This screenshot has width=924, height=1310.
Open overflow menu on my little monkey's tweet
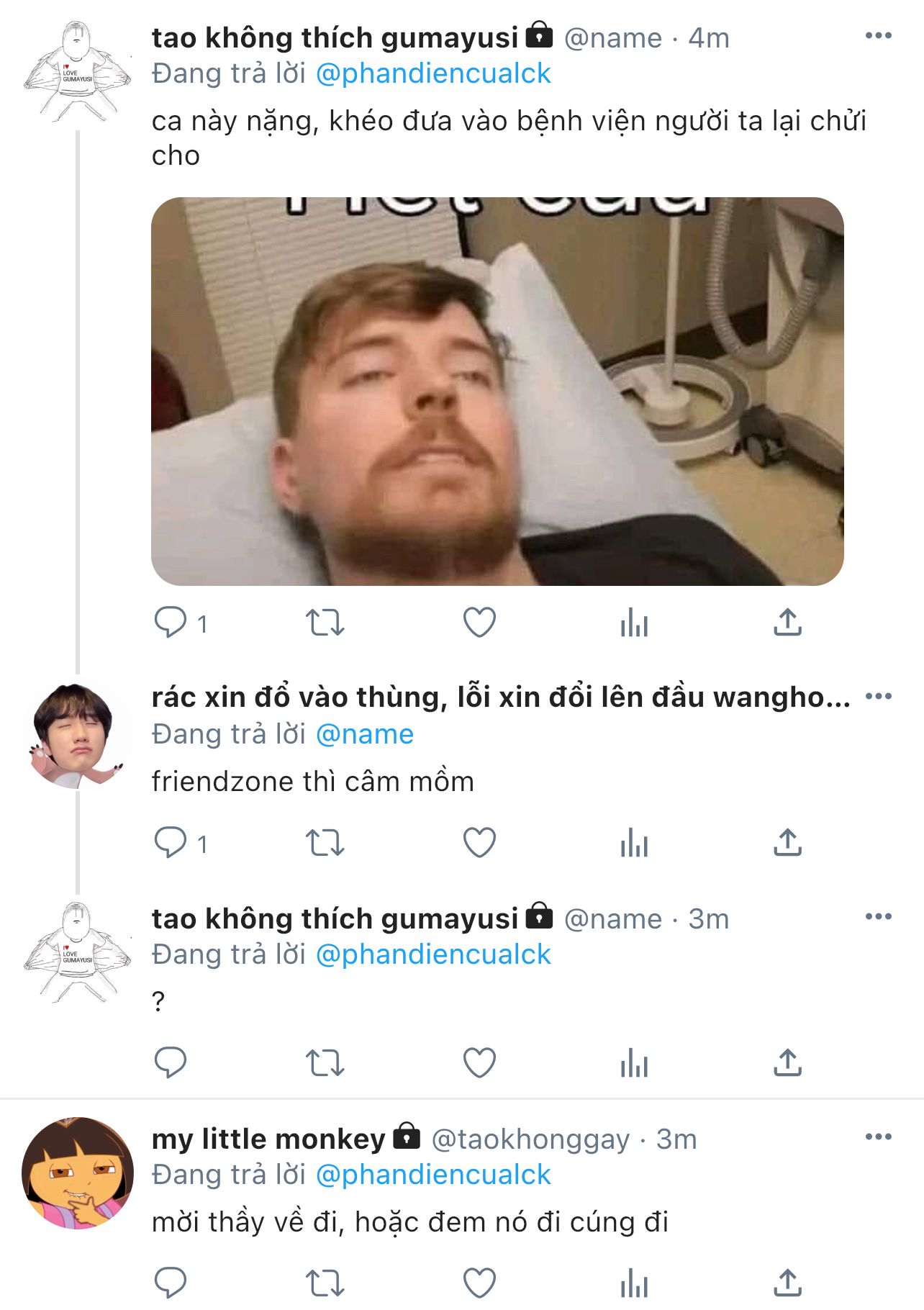click(x=878, y=1137)
